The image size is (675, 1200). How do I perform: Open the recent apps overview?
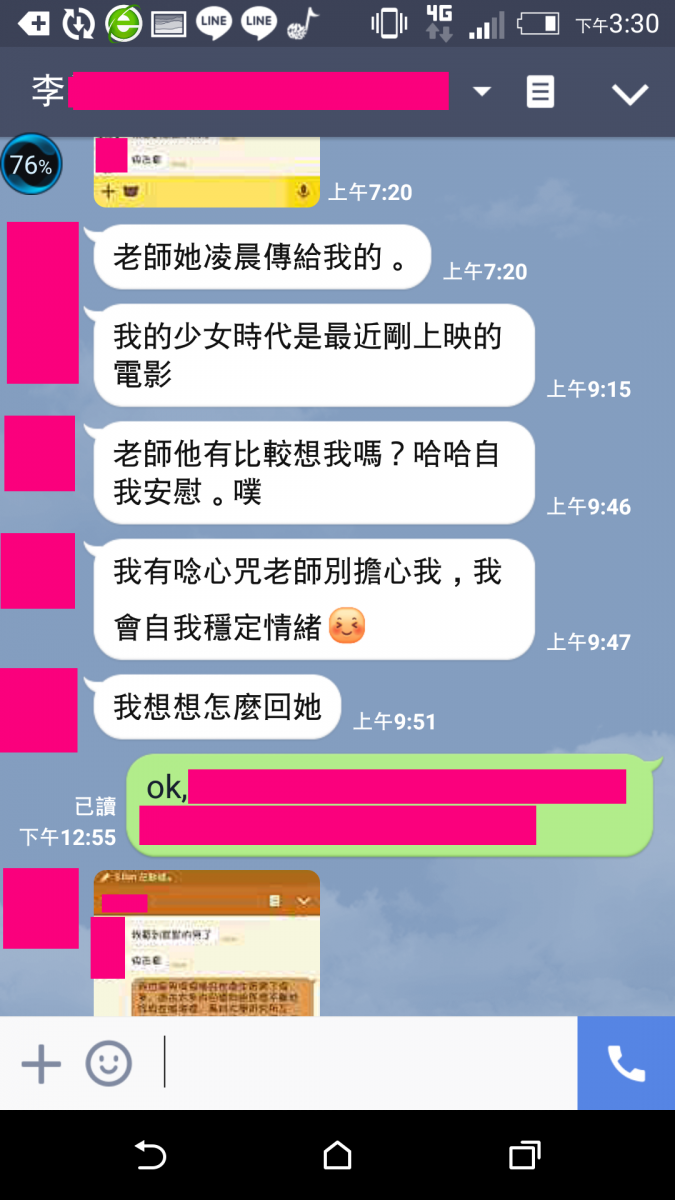click(524, 1156)
